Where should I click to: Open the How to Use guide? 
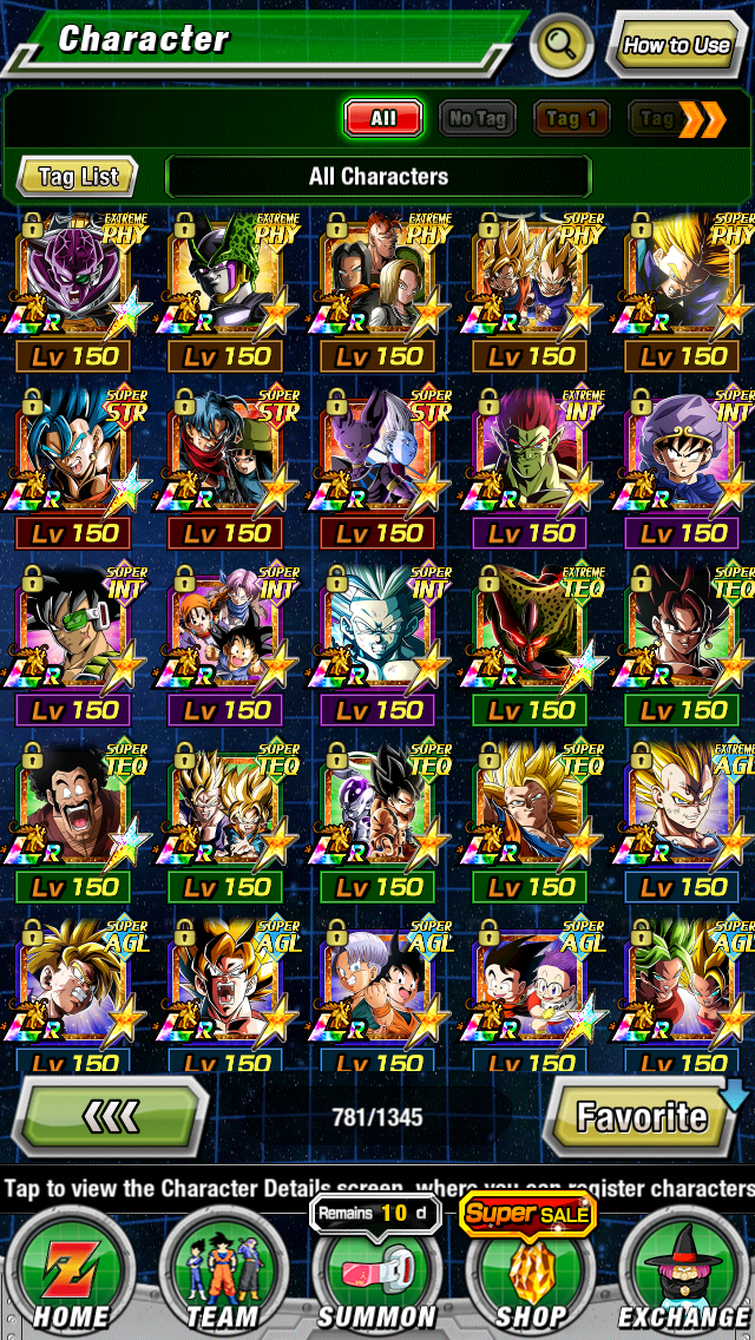coord(676,45)
